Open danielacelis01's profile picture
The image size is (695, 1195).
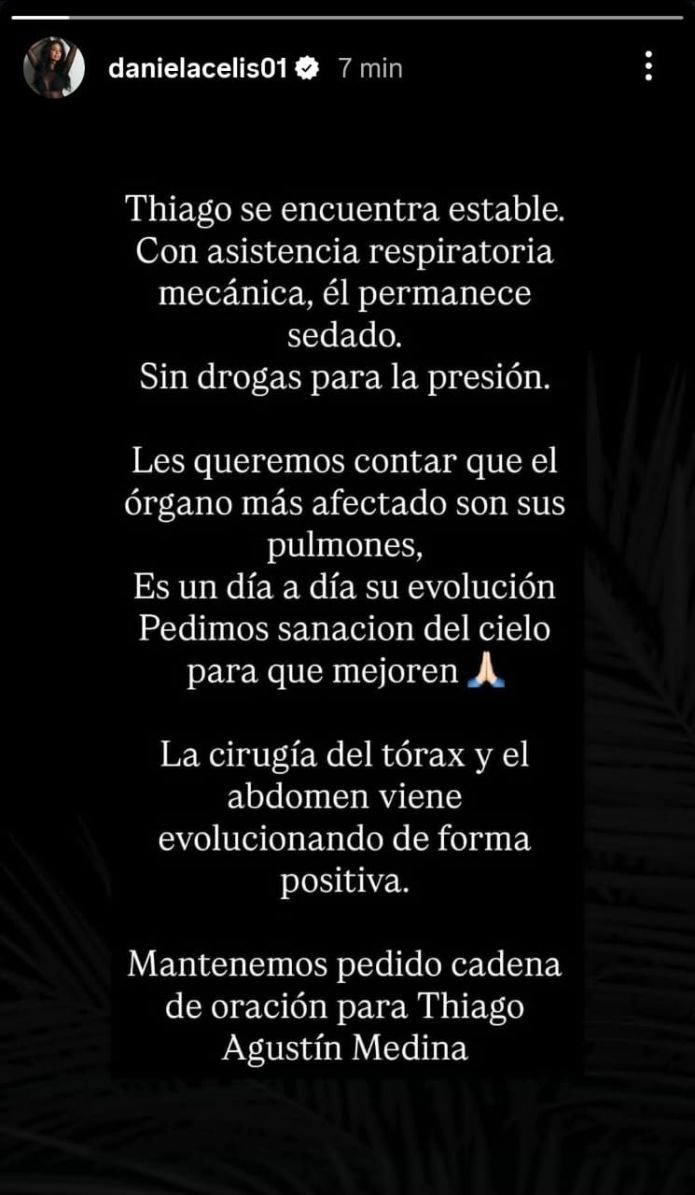[54, 68]
